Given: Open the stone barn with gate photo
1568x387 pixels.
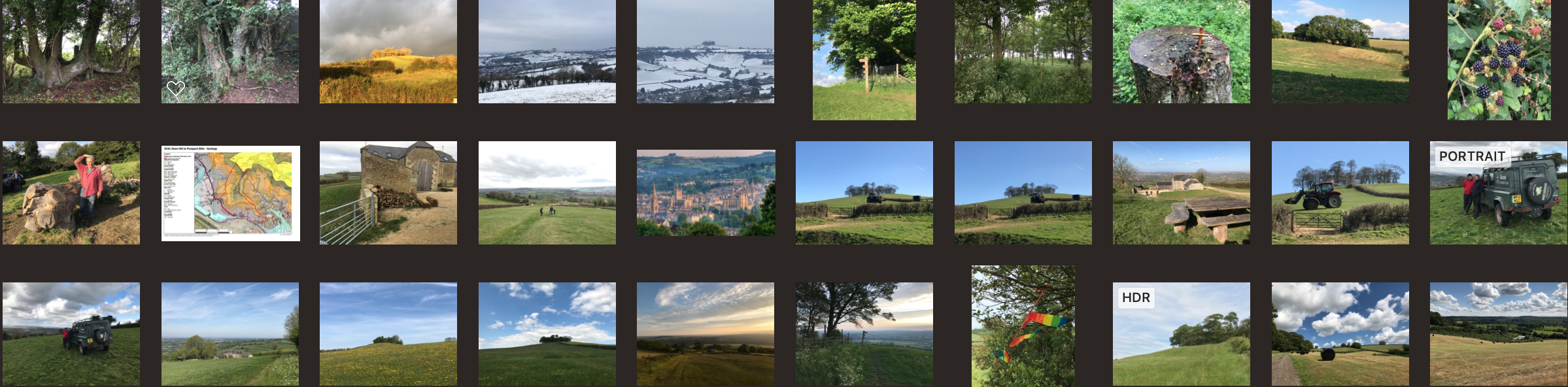Looking at the screenshot, I should (x=388, y=193).
